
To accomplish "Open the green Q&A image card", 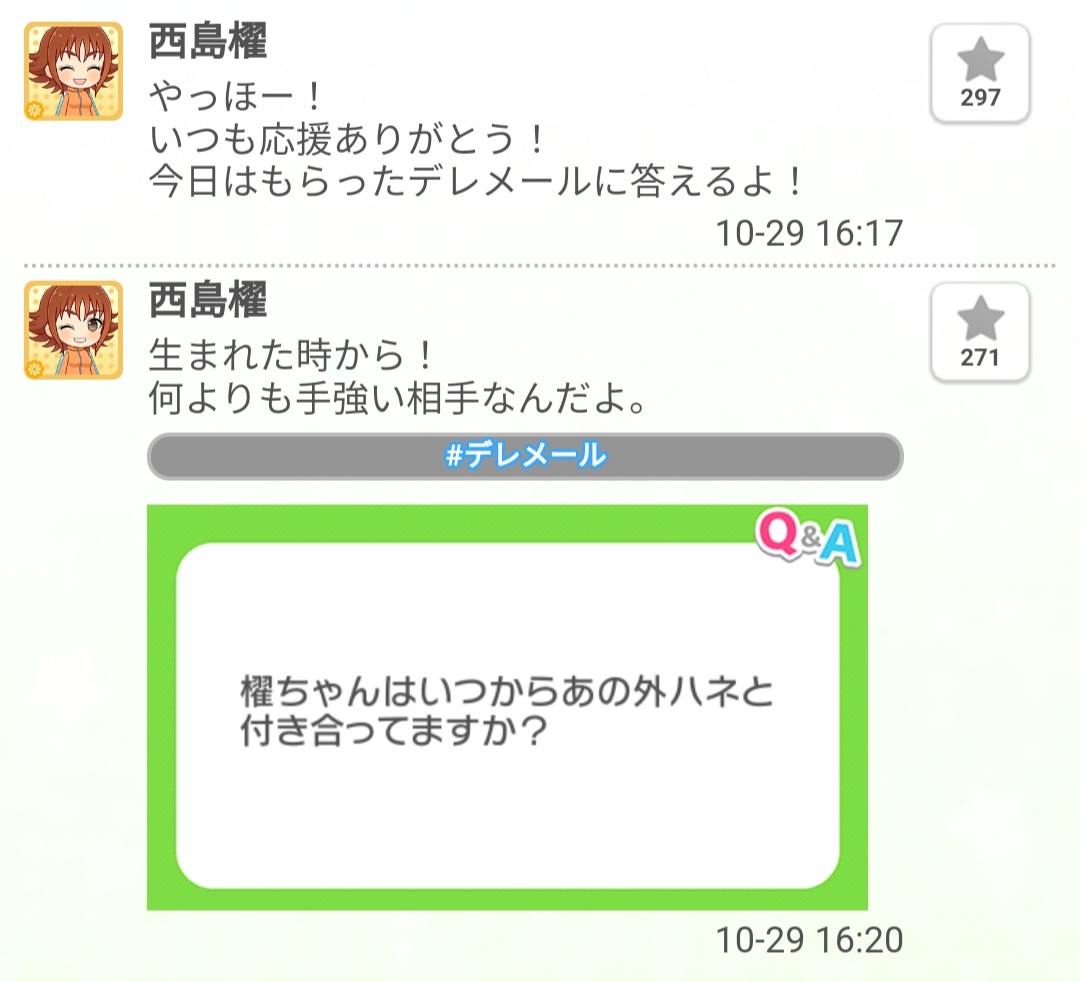I will (x=507, y=707).
